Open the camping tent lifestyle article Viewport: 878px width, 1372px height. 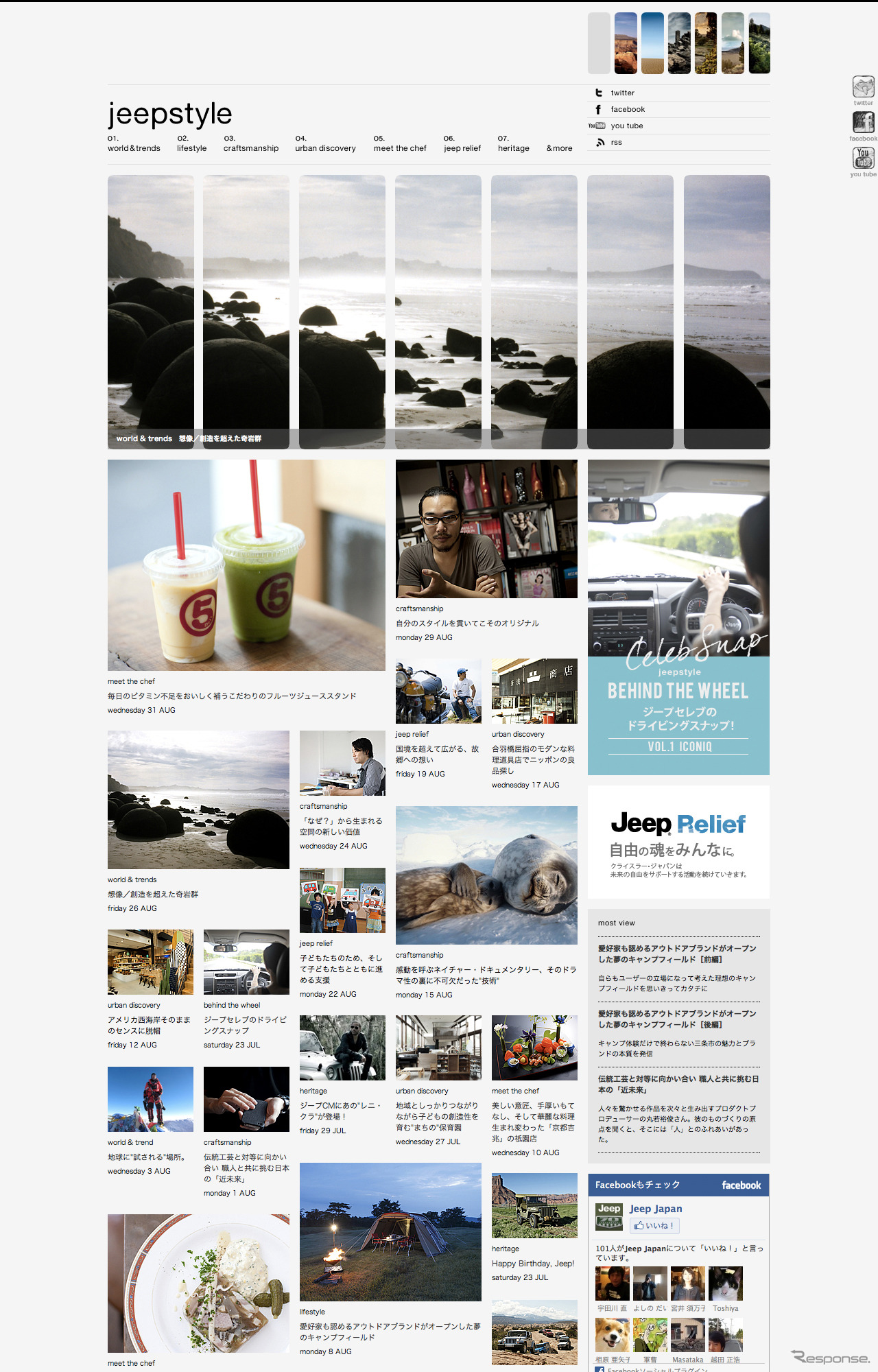pyautogui.click(x=390, y=1231)
